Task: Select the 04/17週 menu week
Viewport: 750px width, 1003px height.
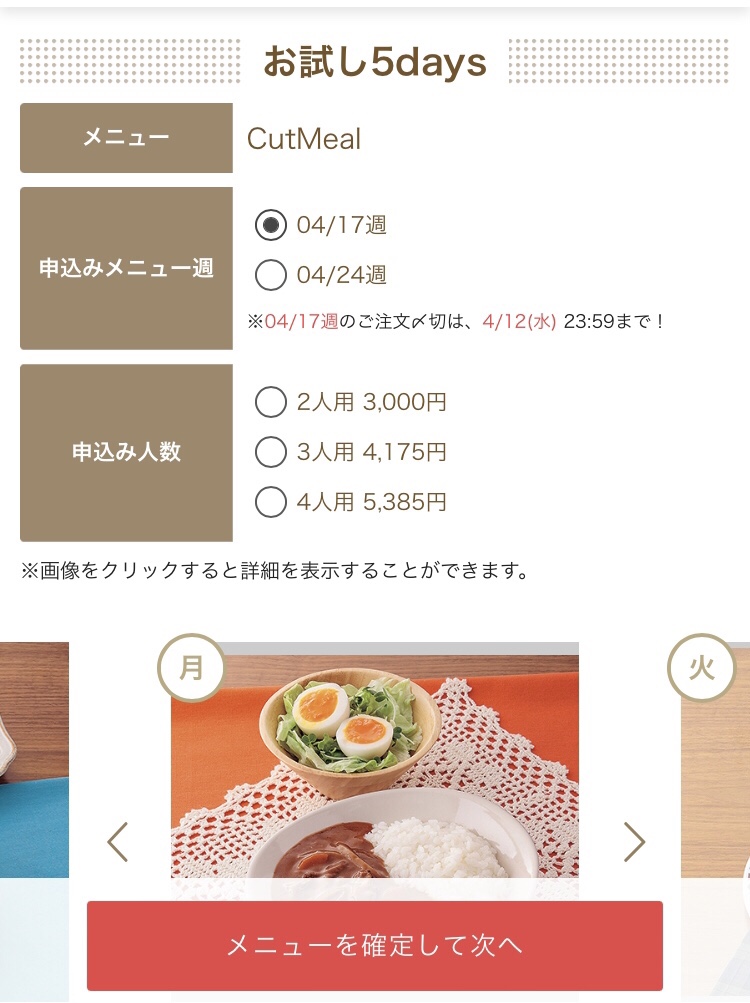Action: coord(271,225)
